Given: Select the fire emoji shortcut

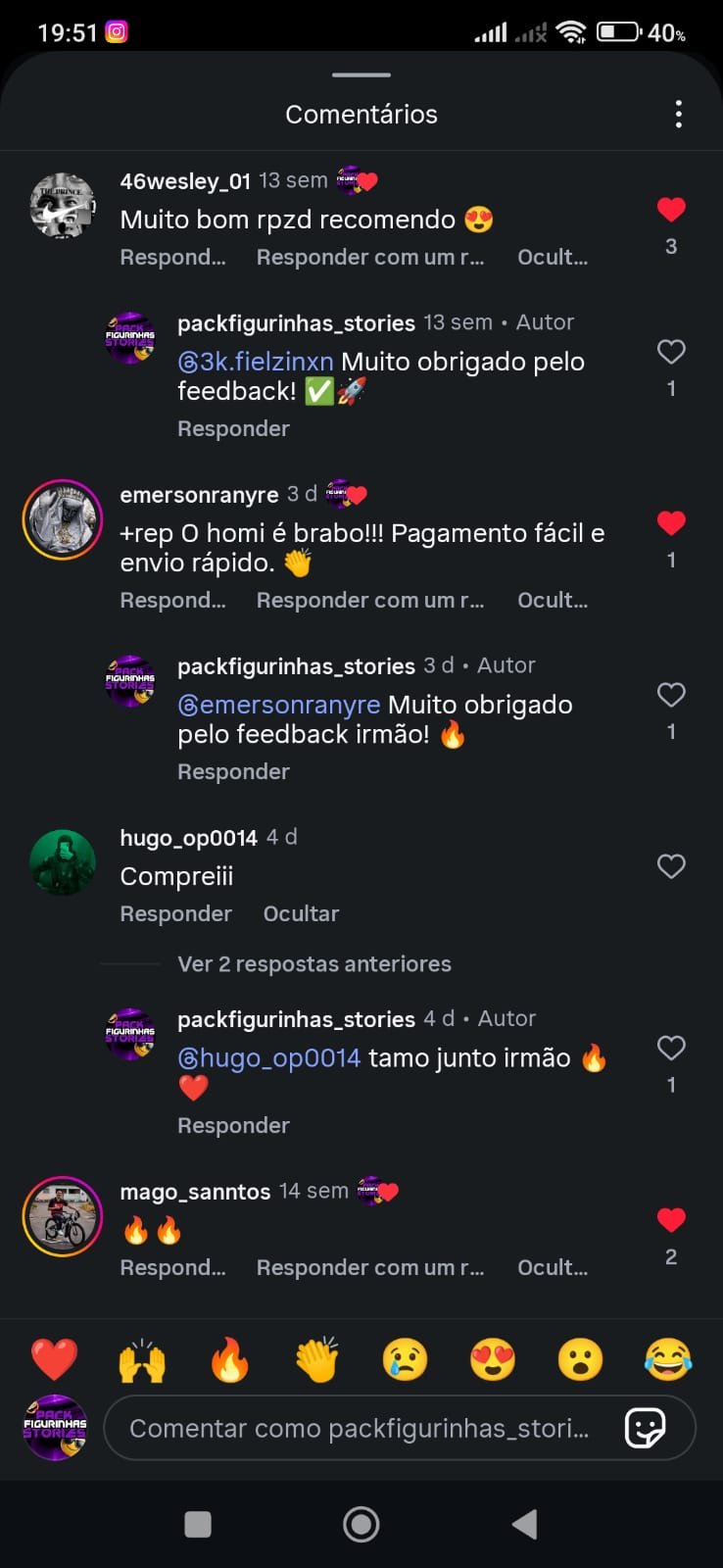Looking at the screenshot, I should (230, 1359).
